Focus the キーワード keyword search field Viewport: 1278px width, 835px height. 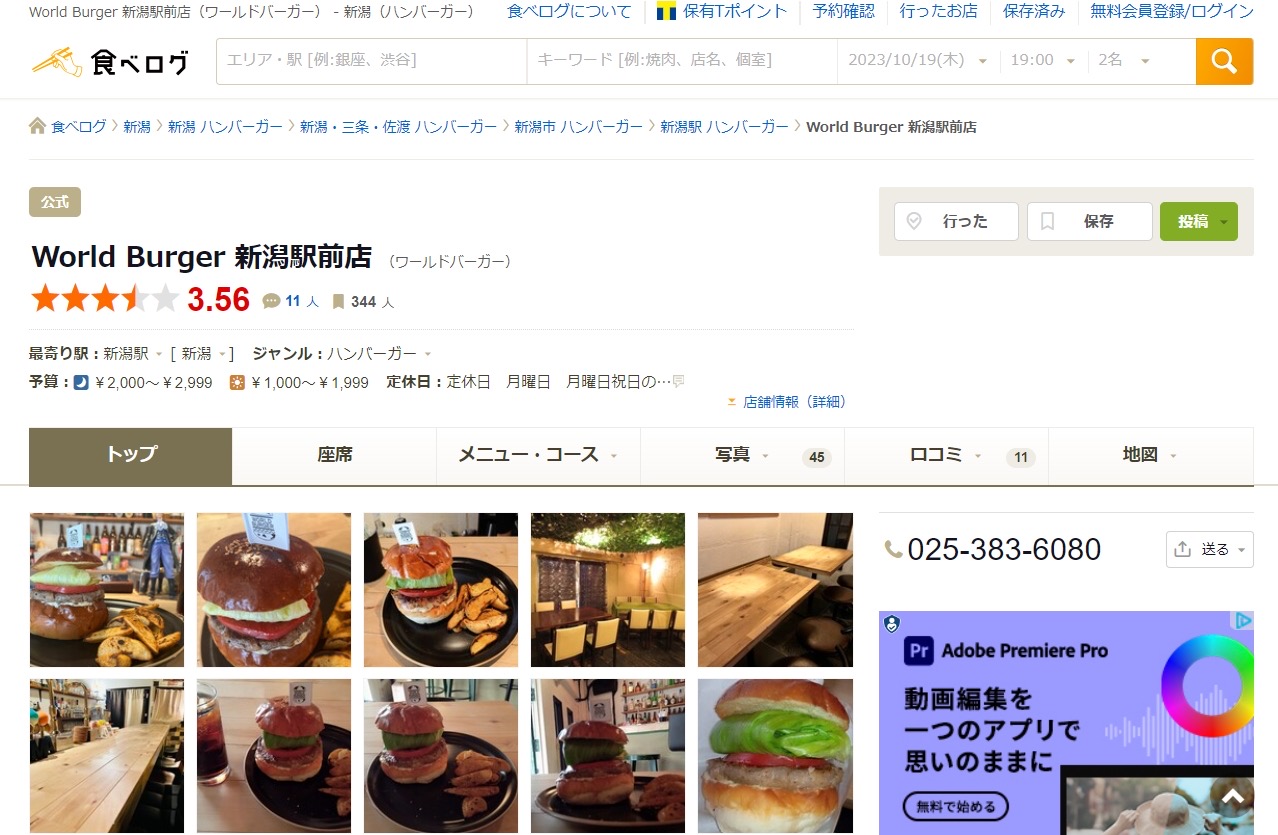pyautogui.click(x=681, y=61)
